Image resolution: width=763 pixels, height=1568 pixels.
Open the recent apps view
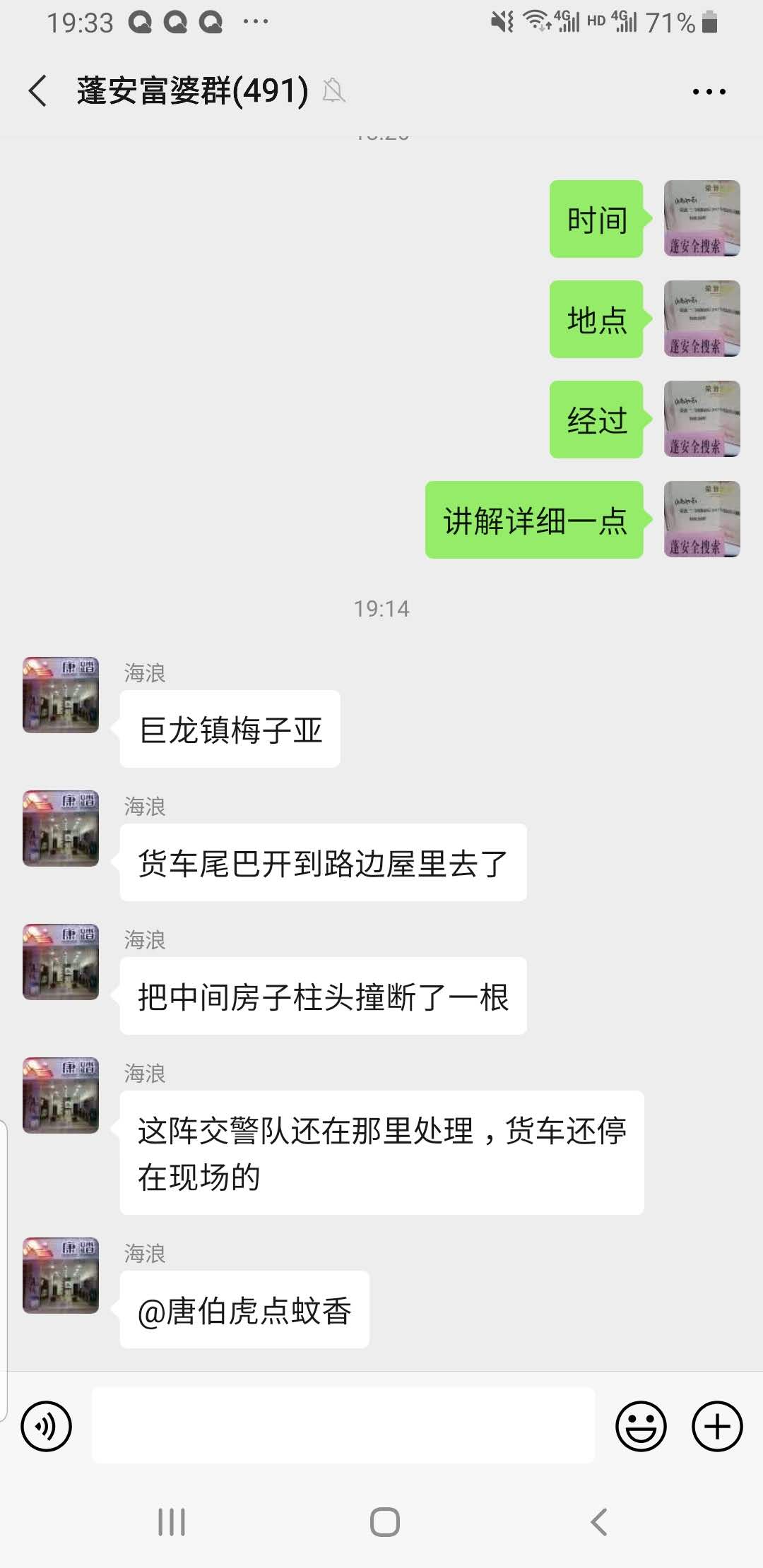coord(172,1521)
